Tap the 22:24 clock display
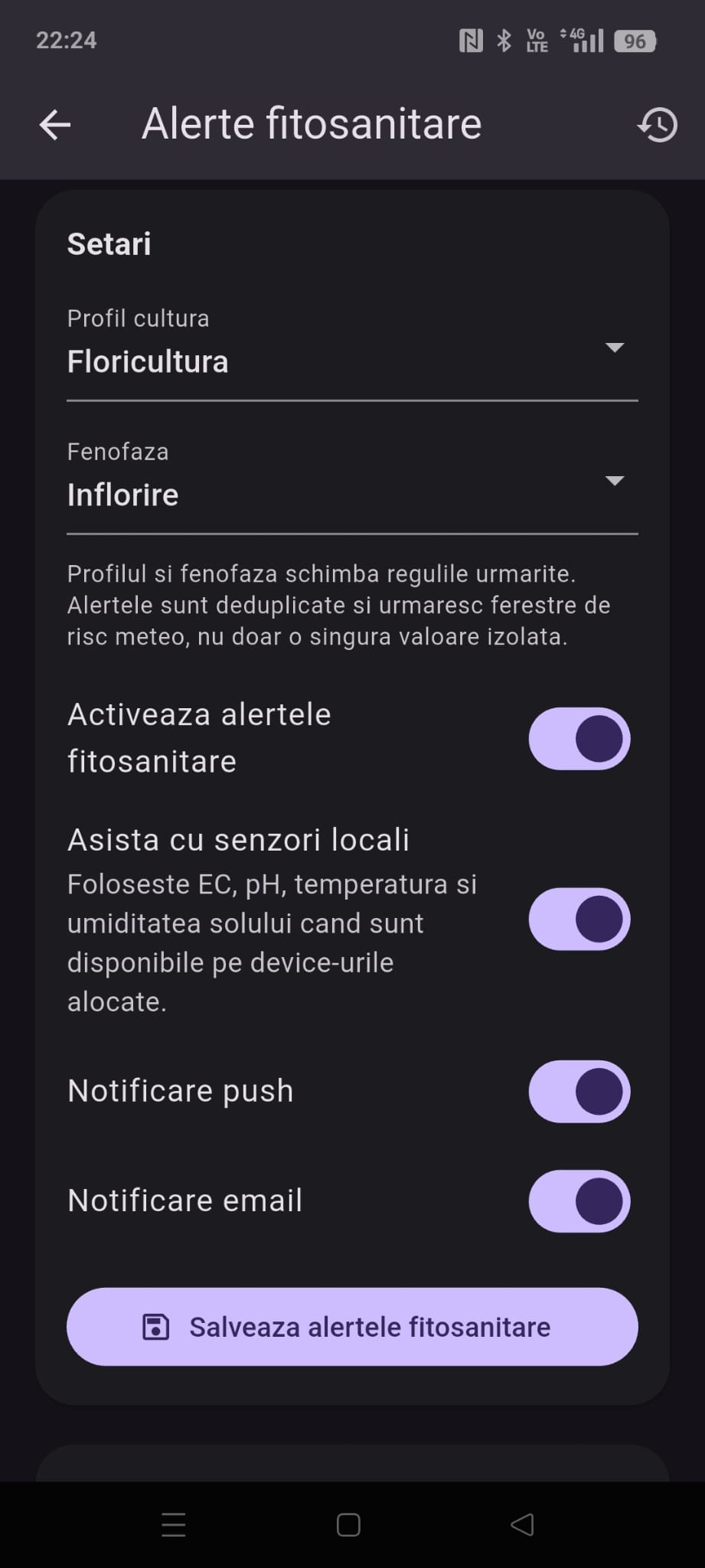The image size is (705, 1568). pos(67,40)
